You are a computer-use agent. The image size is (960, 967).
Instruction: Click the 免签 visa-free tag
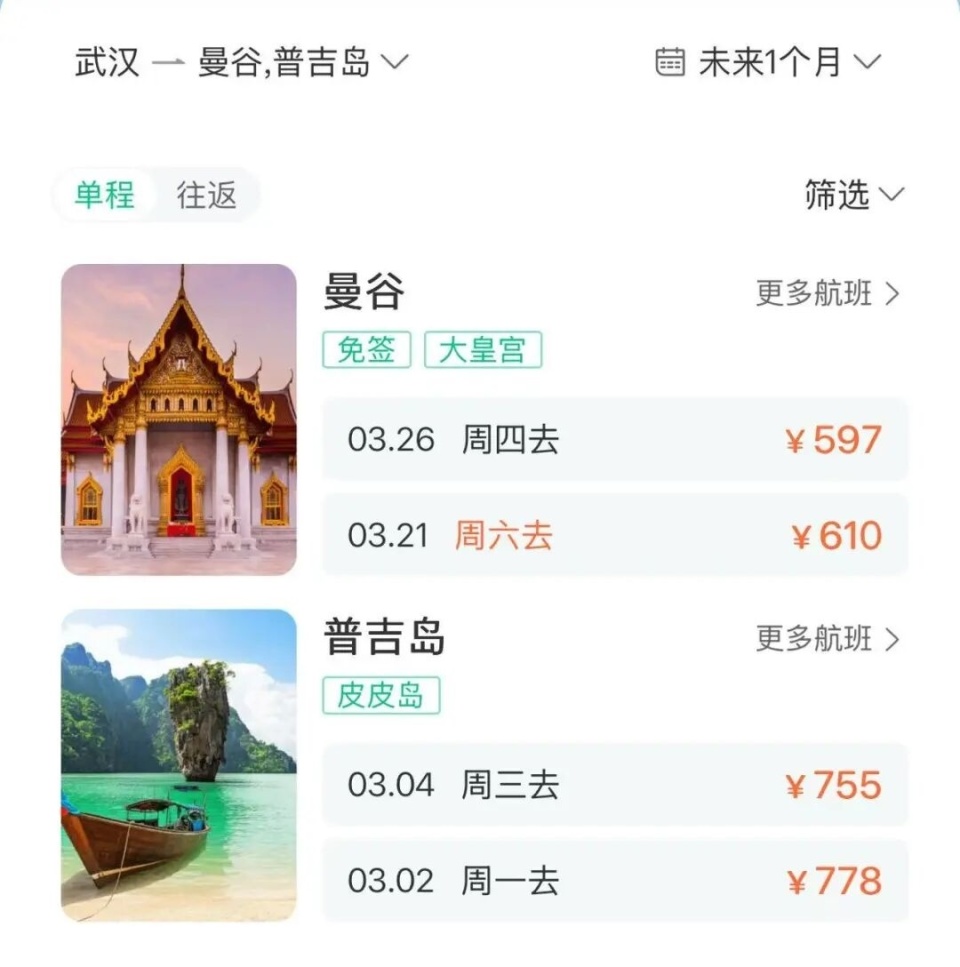366,349
